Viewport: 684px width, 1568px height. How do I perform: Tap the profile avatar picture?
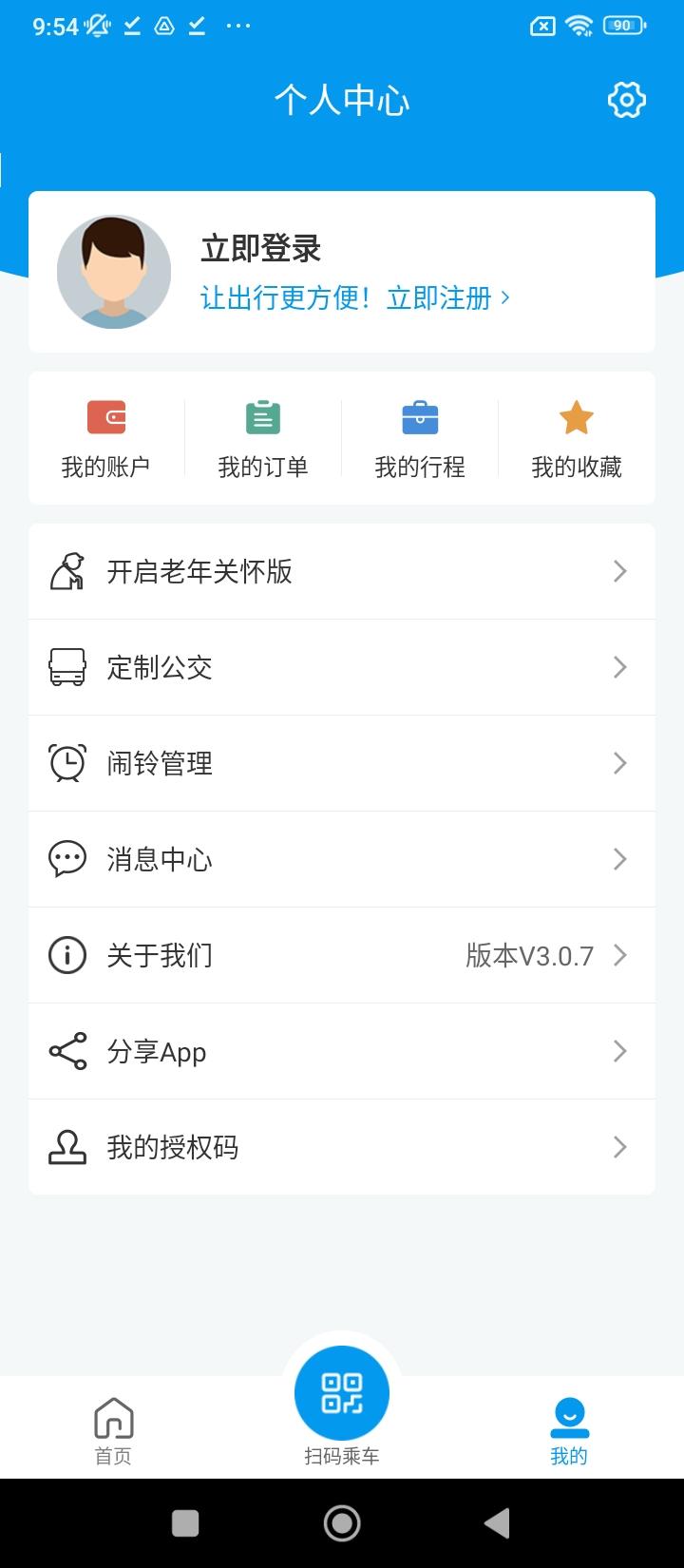114,272
